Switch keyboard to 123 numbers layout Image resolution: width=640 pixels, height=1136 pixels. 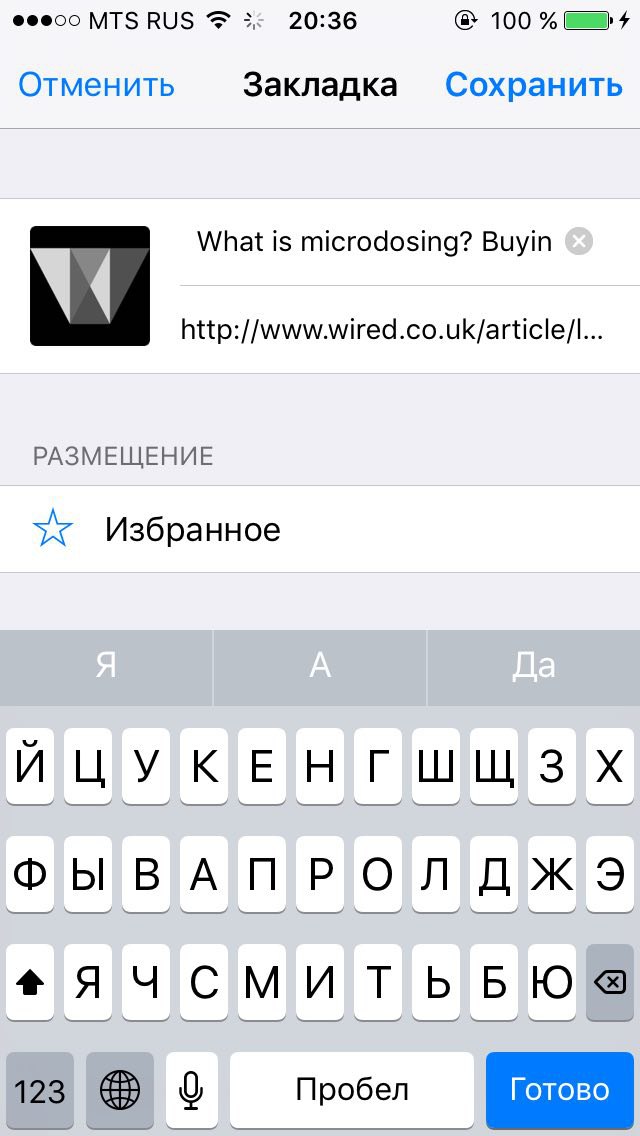coord(40,1090)
